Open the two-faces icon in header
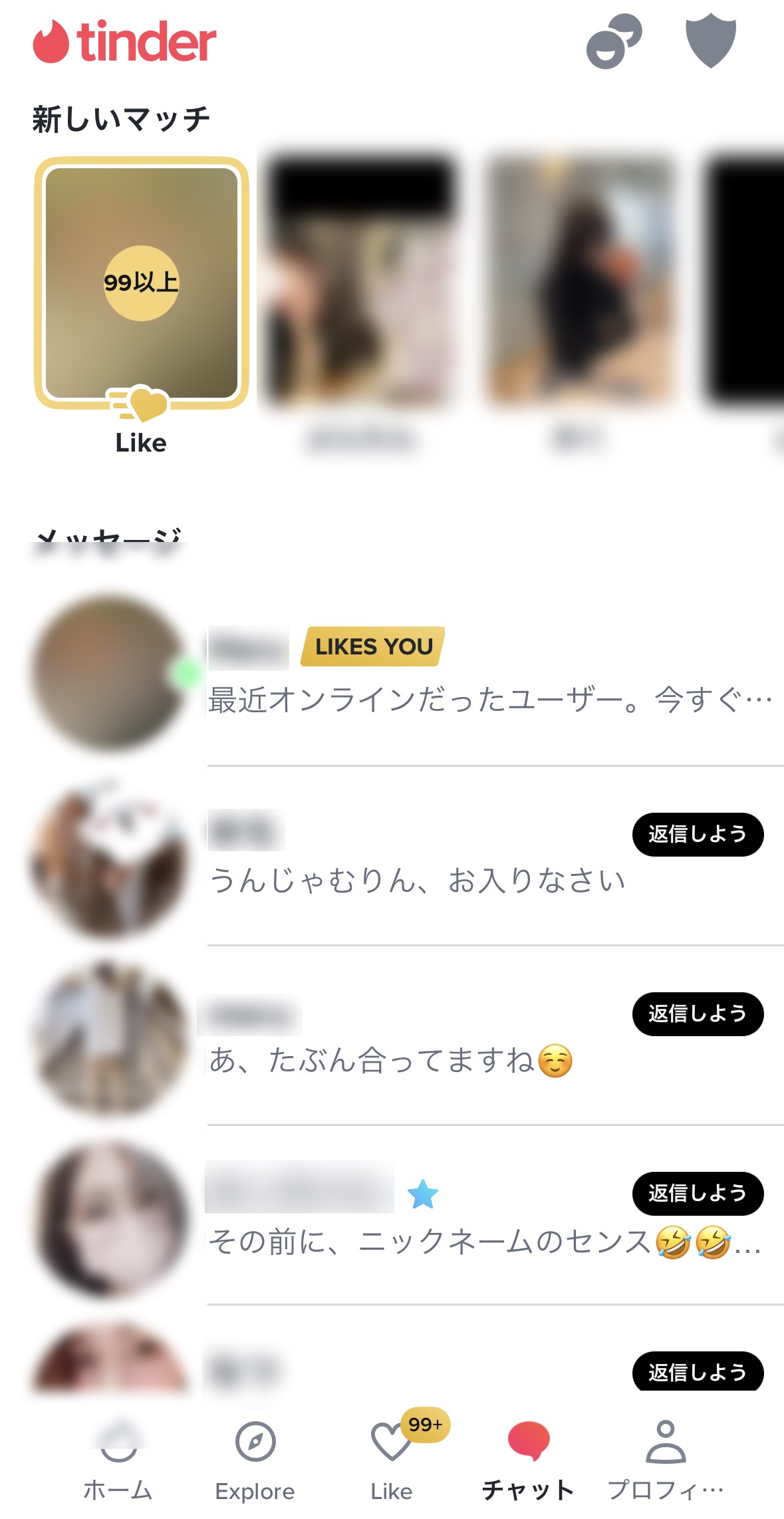 click(x=614, y=41)
